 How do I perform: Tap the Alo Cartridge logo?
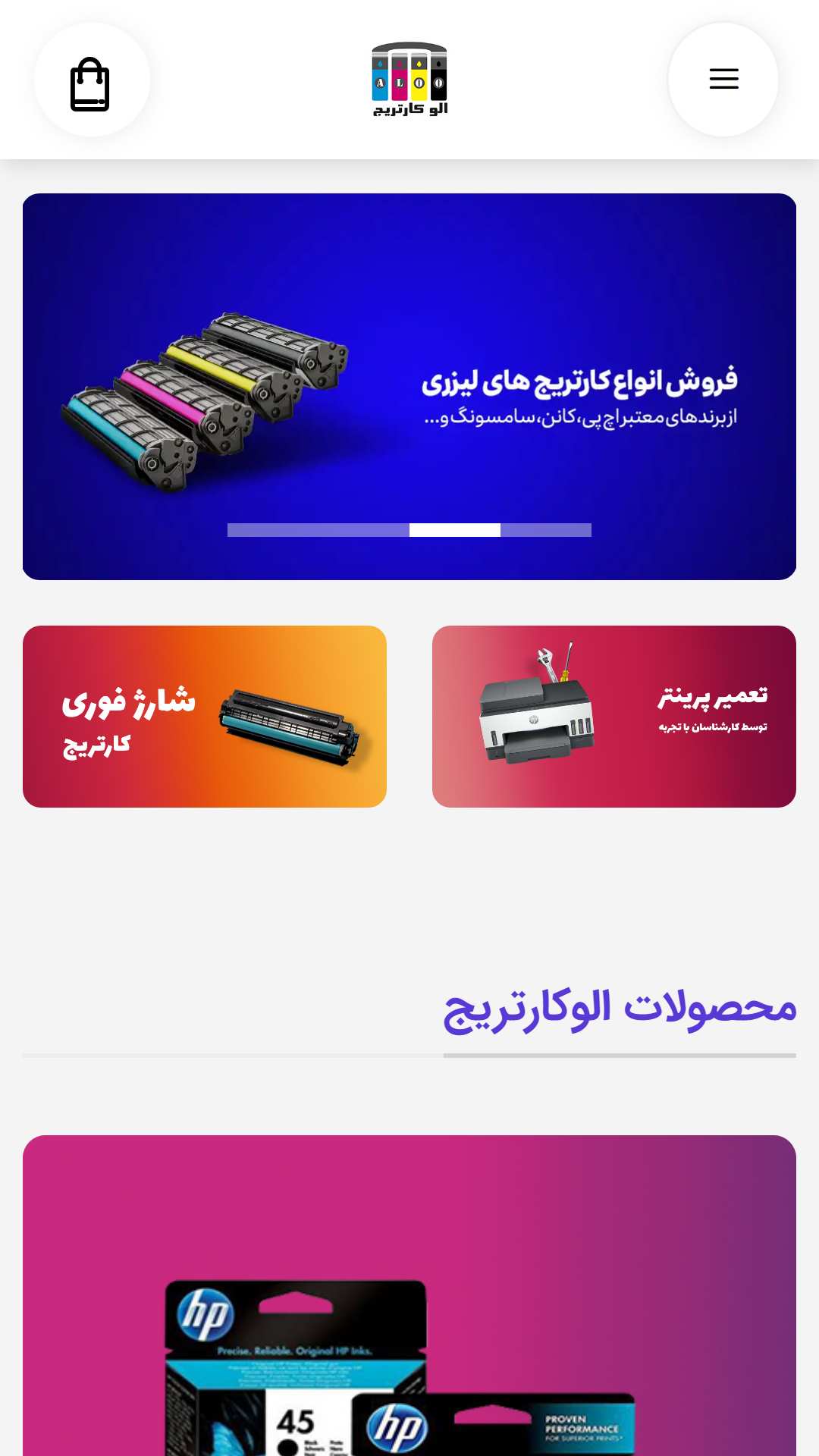(409, 80)
